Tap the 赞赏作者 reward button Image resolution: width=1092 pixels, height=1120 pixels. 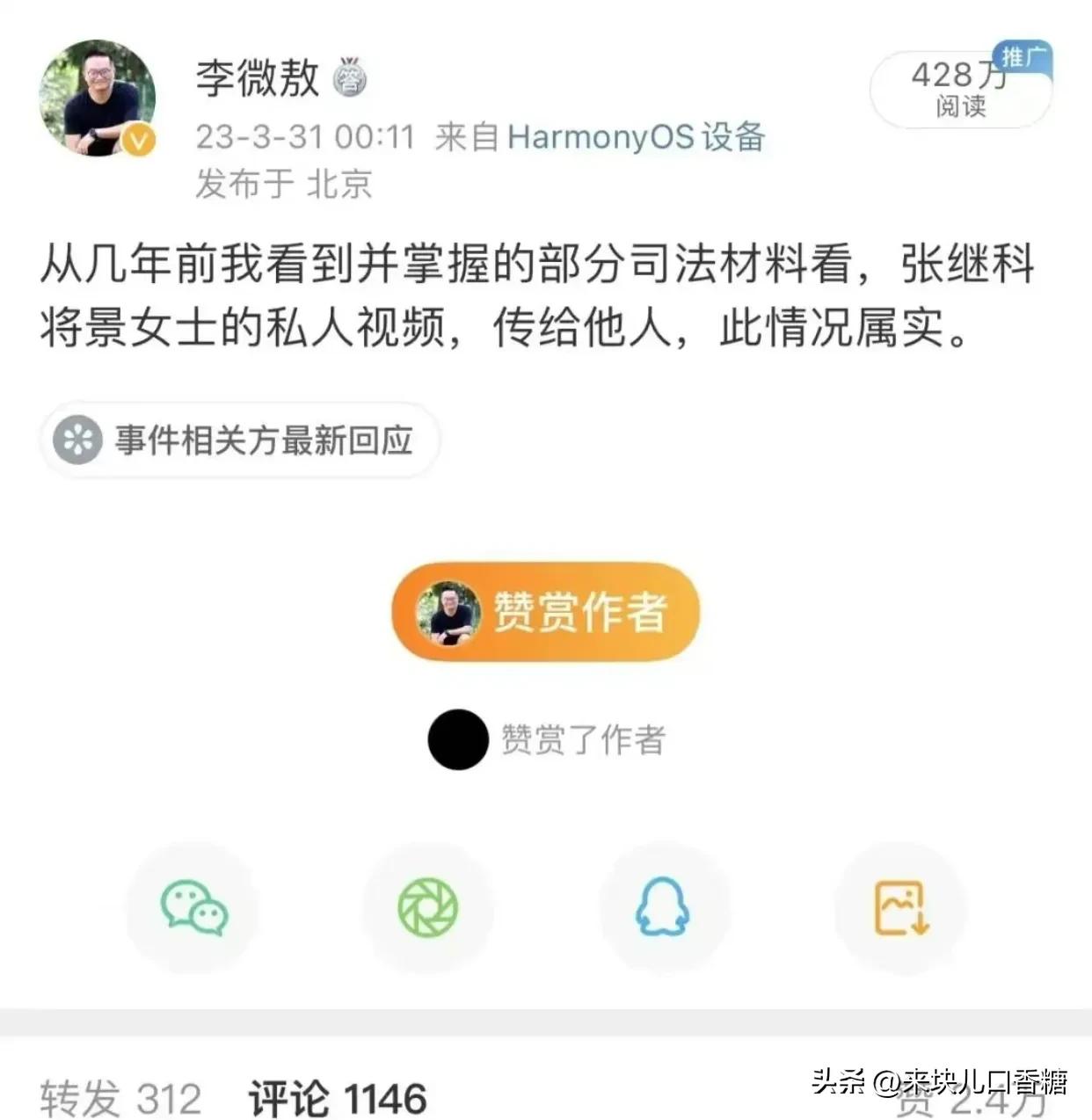click(x=580, y=613)
